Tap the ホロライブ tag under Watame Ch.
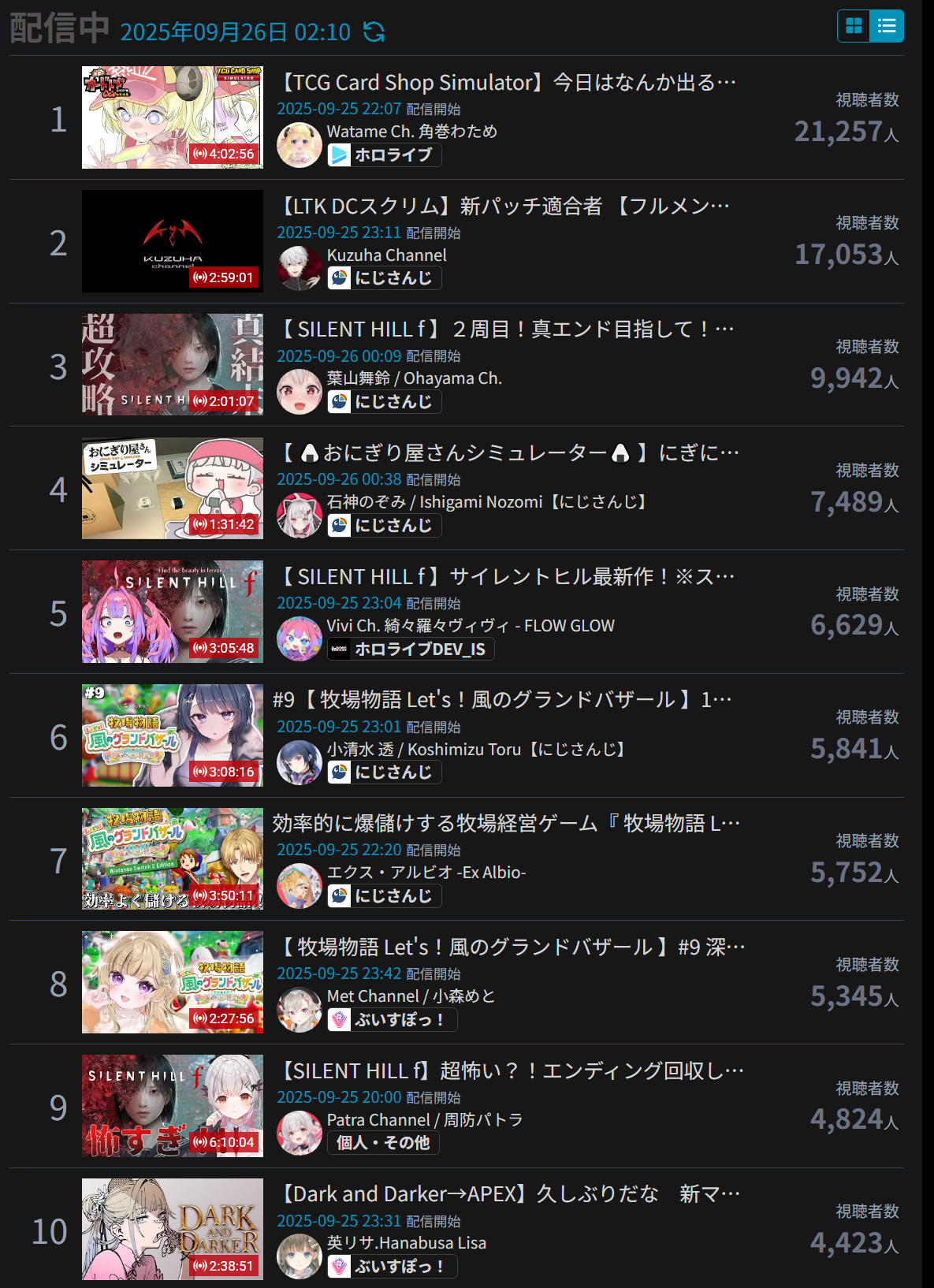 click(384, 154)
